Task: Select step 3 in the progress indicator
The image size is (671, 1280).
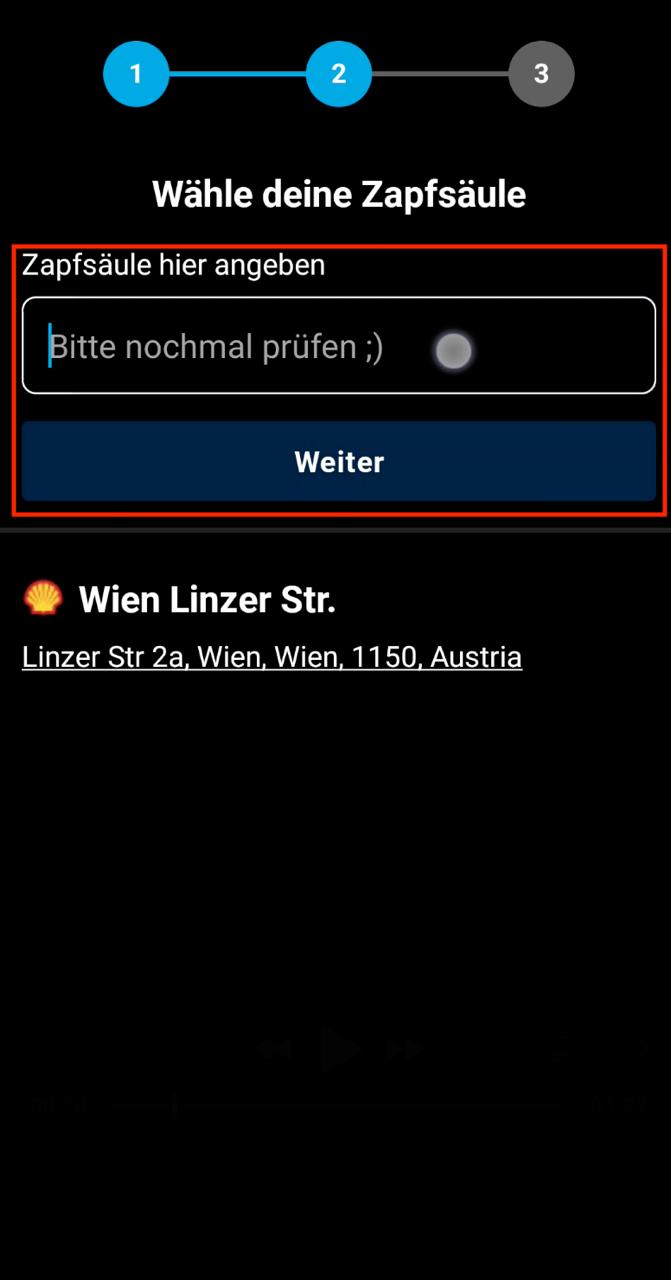Action: [x=541, y=74]
